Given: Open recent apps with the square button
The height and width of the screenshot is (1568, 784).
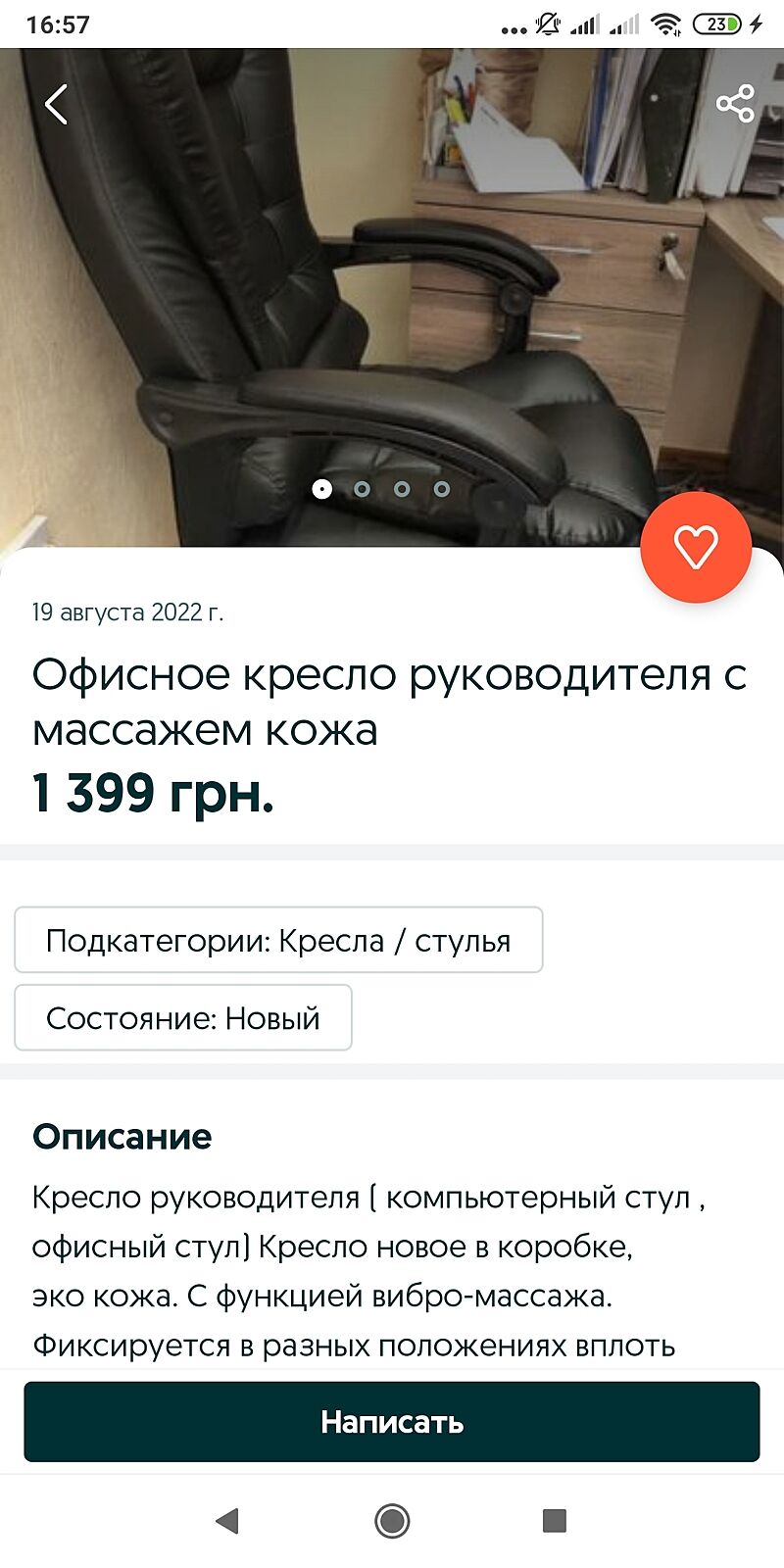Looking at the screenshot, I should 555,1521.
